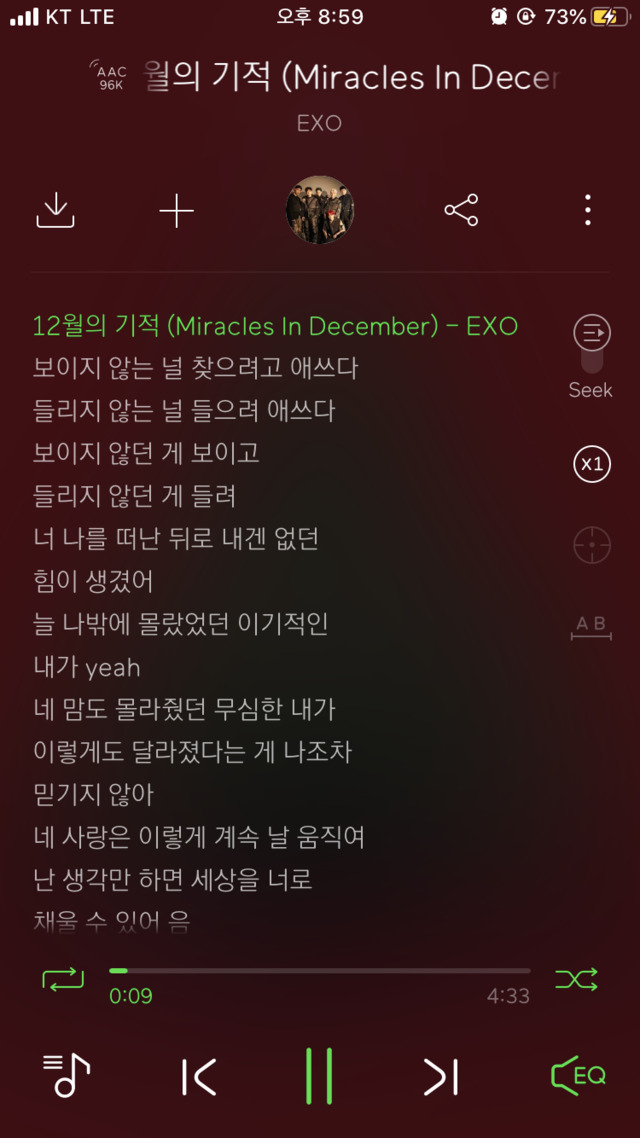Add song to a playlist
640x1138 pixels.
[177, 211]
